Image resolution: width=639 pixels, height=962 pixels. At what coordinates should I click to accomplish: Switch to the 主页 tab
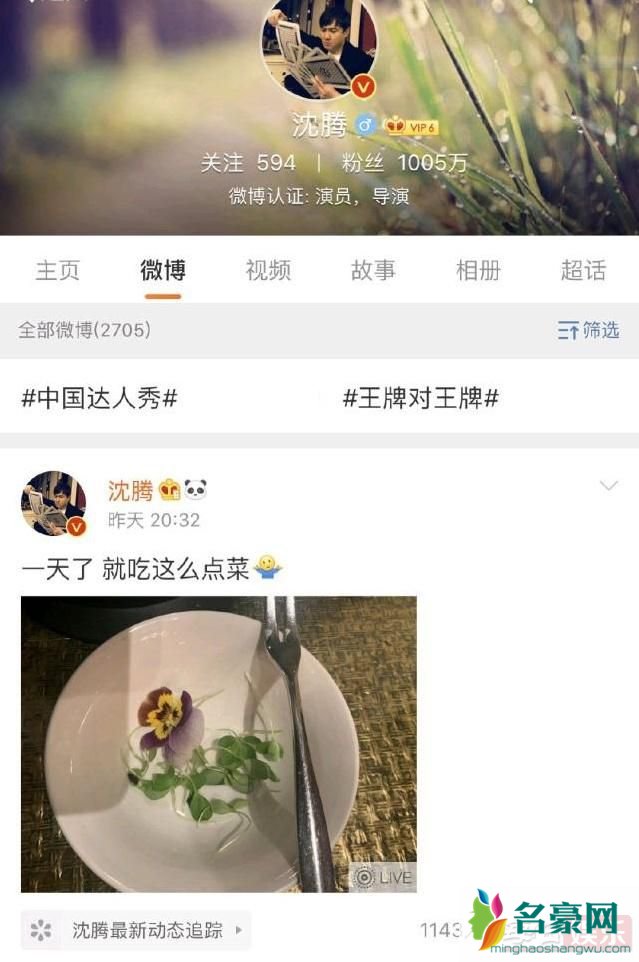click(57, 270)
